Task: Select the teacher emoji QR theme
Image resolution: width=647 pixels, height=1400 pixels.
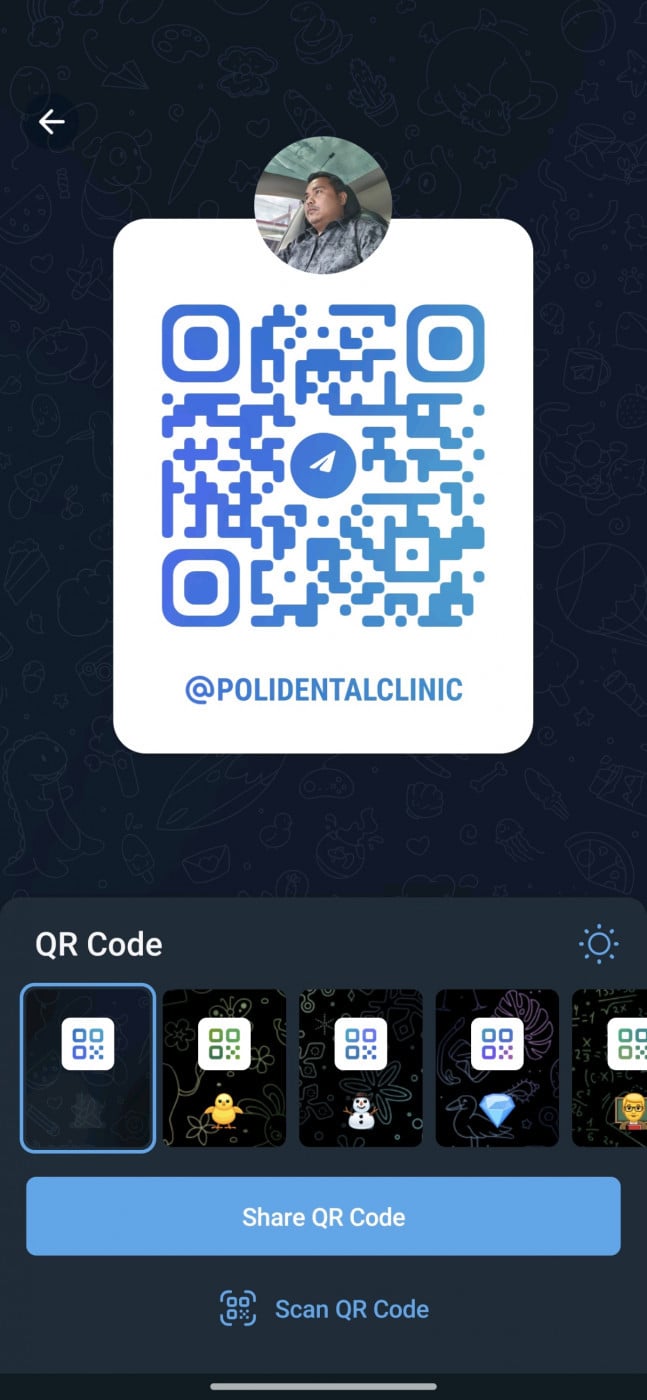Action: coord(612,1068)
